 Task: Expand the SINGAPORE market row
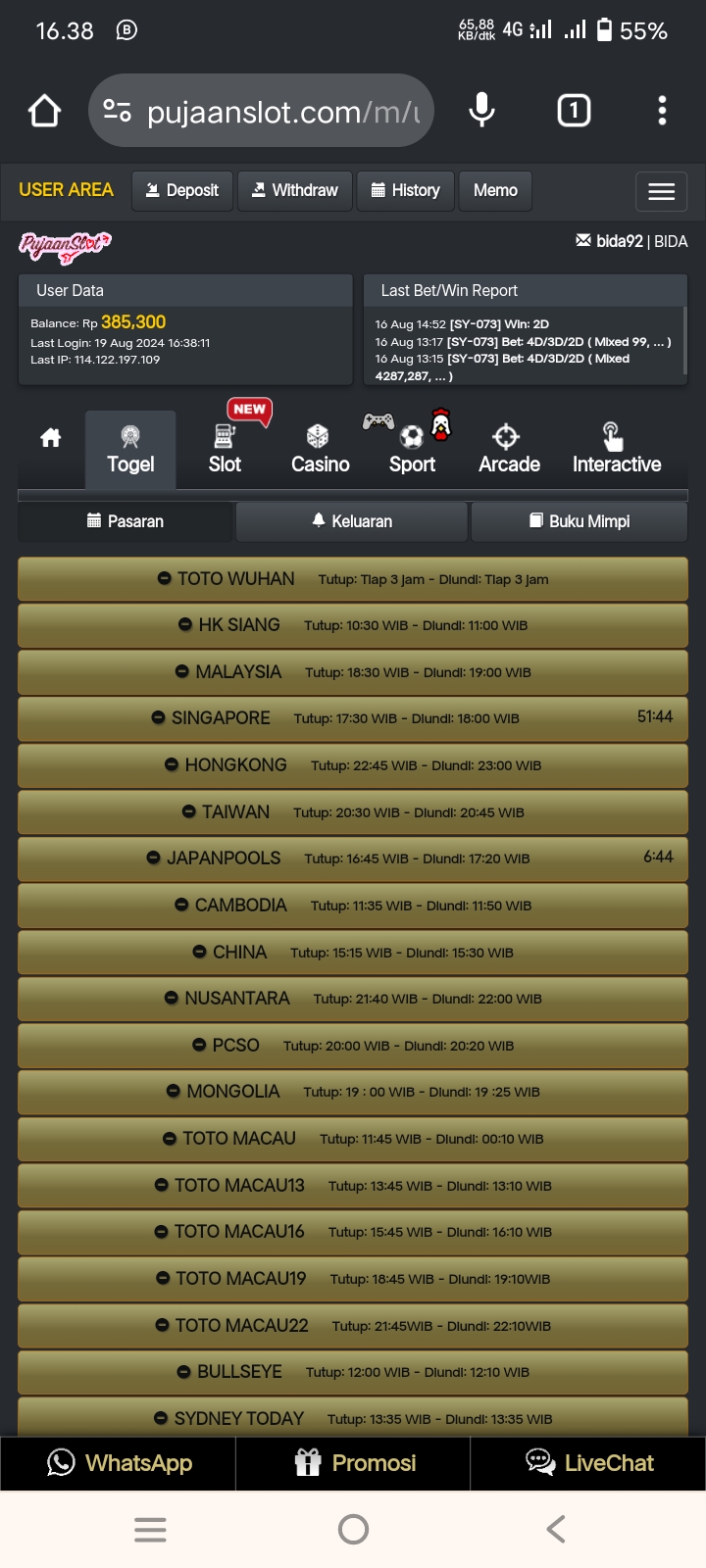pyautogui.click(x=353, y=718)
